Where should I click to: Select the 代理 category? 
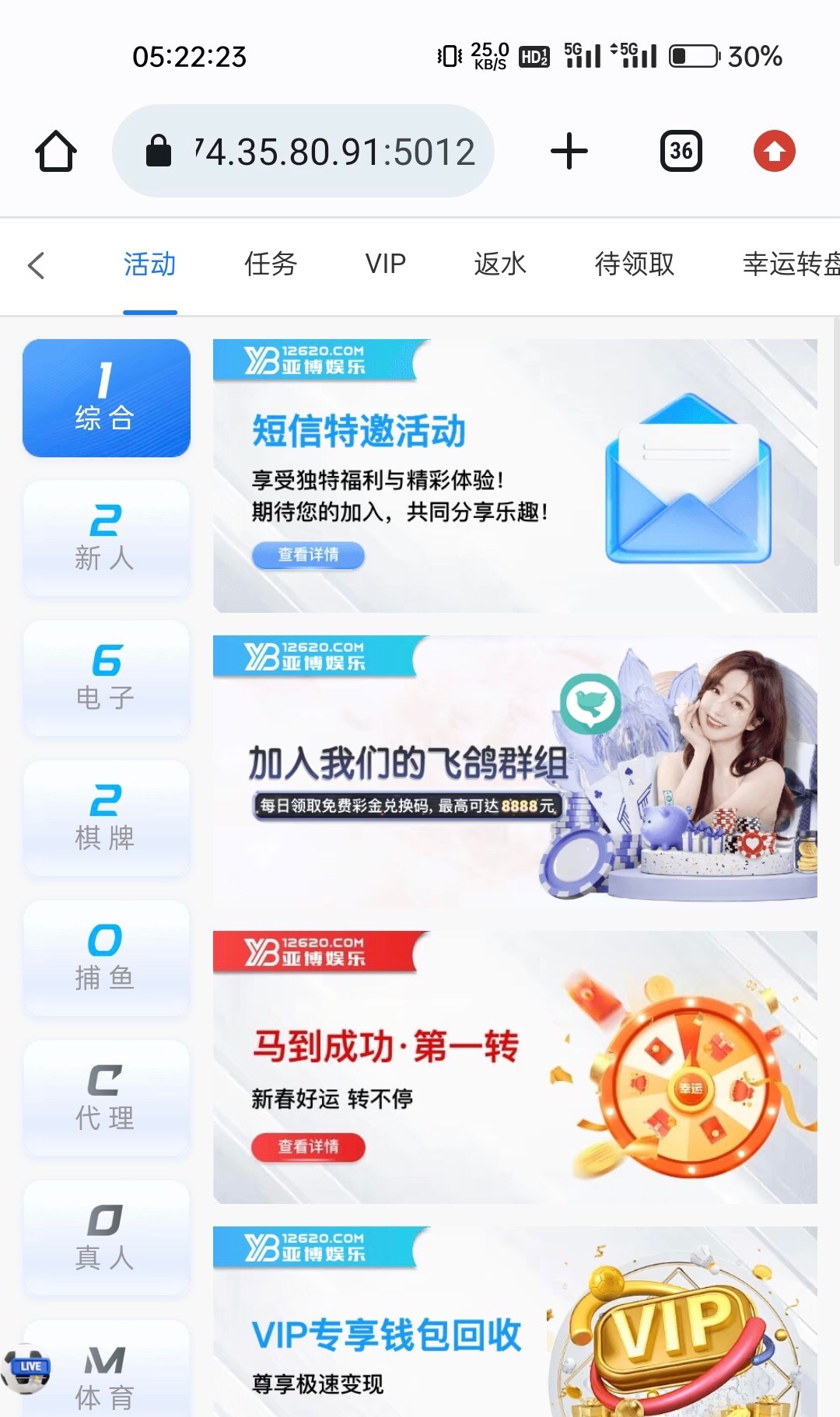[x=106, y=1098]
